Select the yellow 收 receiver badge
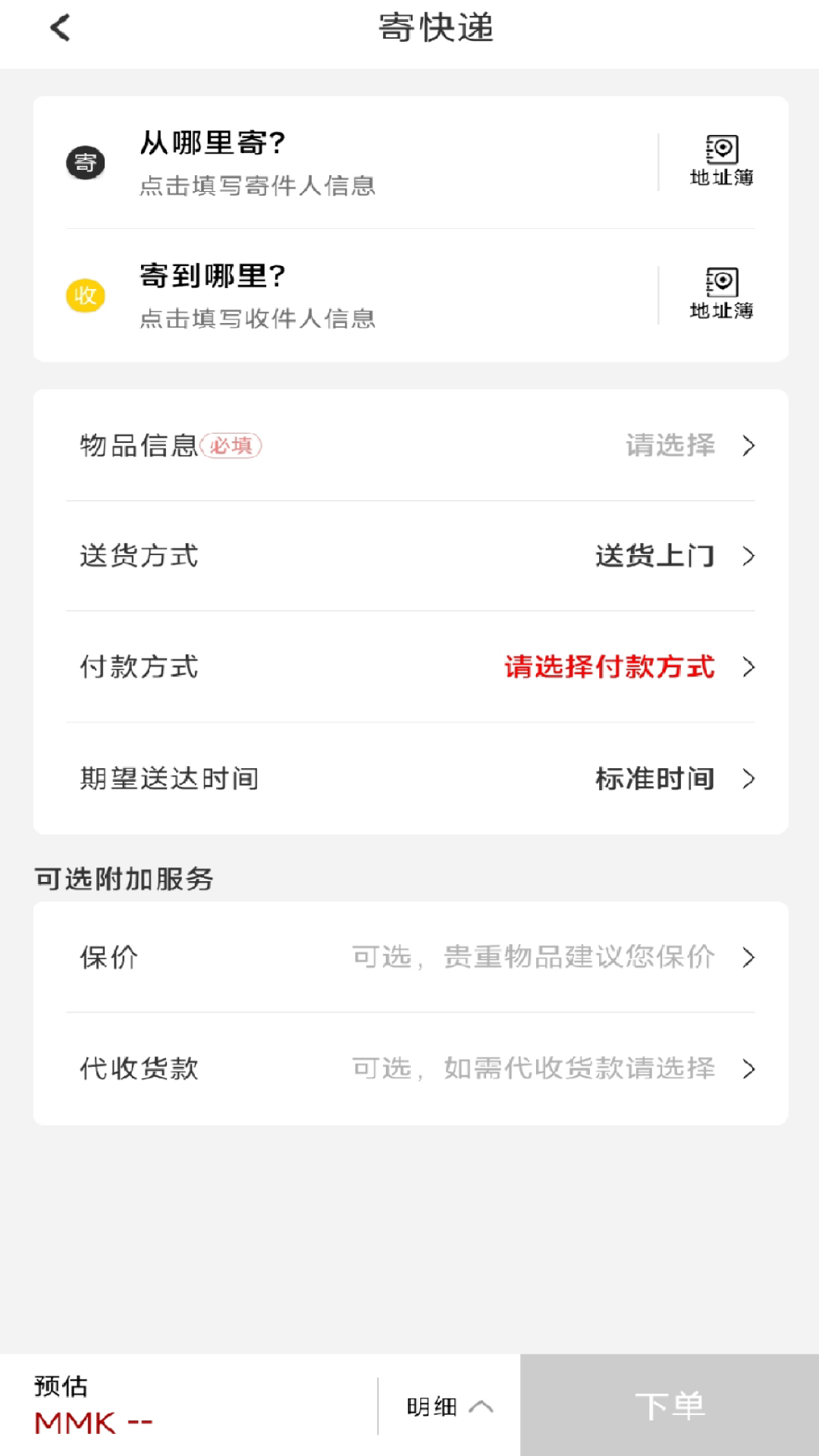Viewport: 819px width, 1456px height. tap(86, 296)
